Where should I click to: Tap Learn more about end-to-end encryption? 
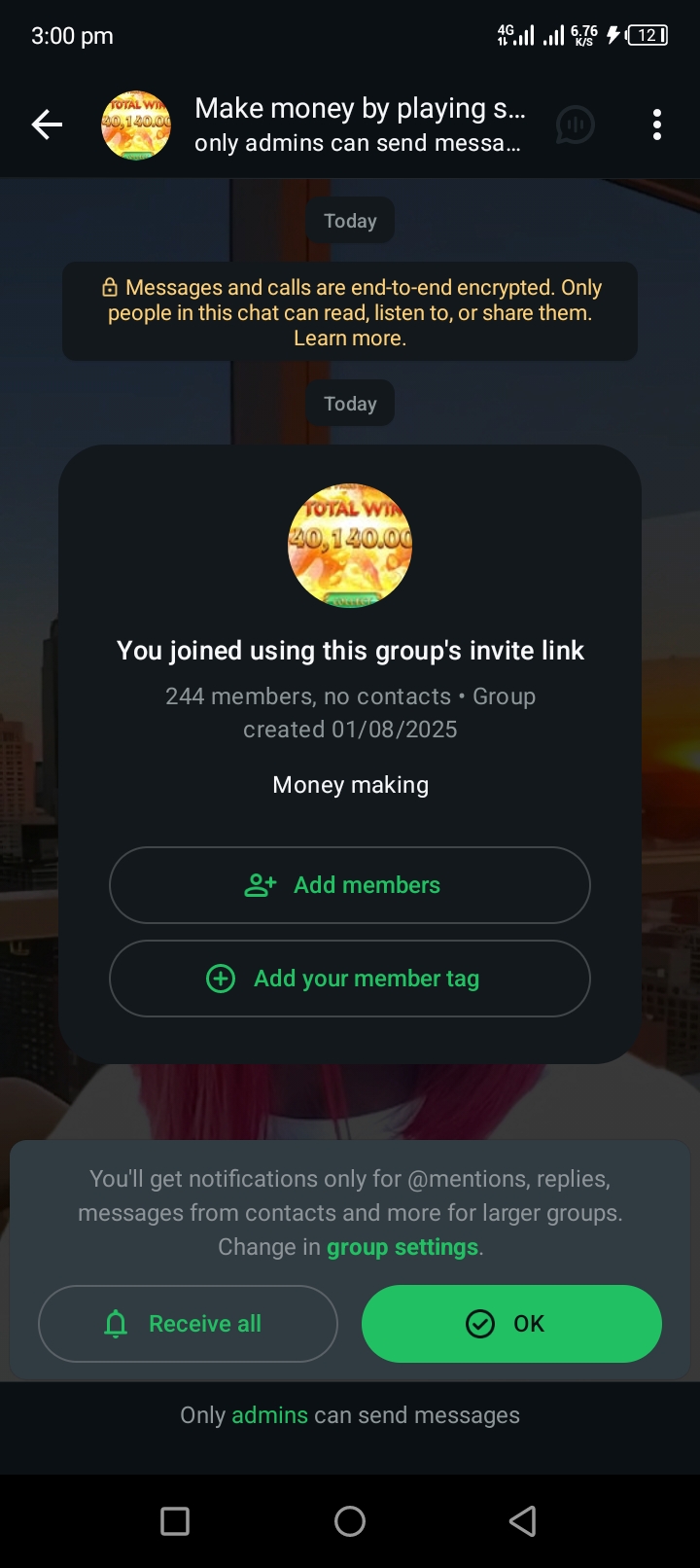(x=350, y=339)
